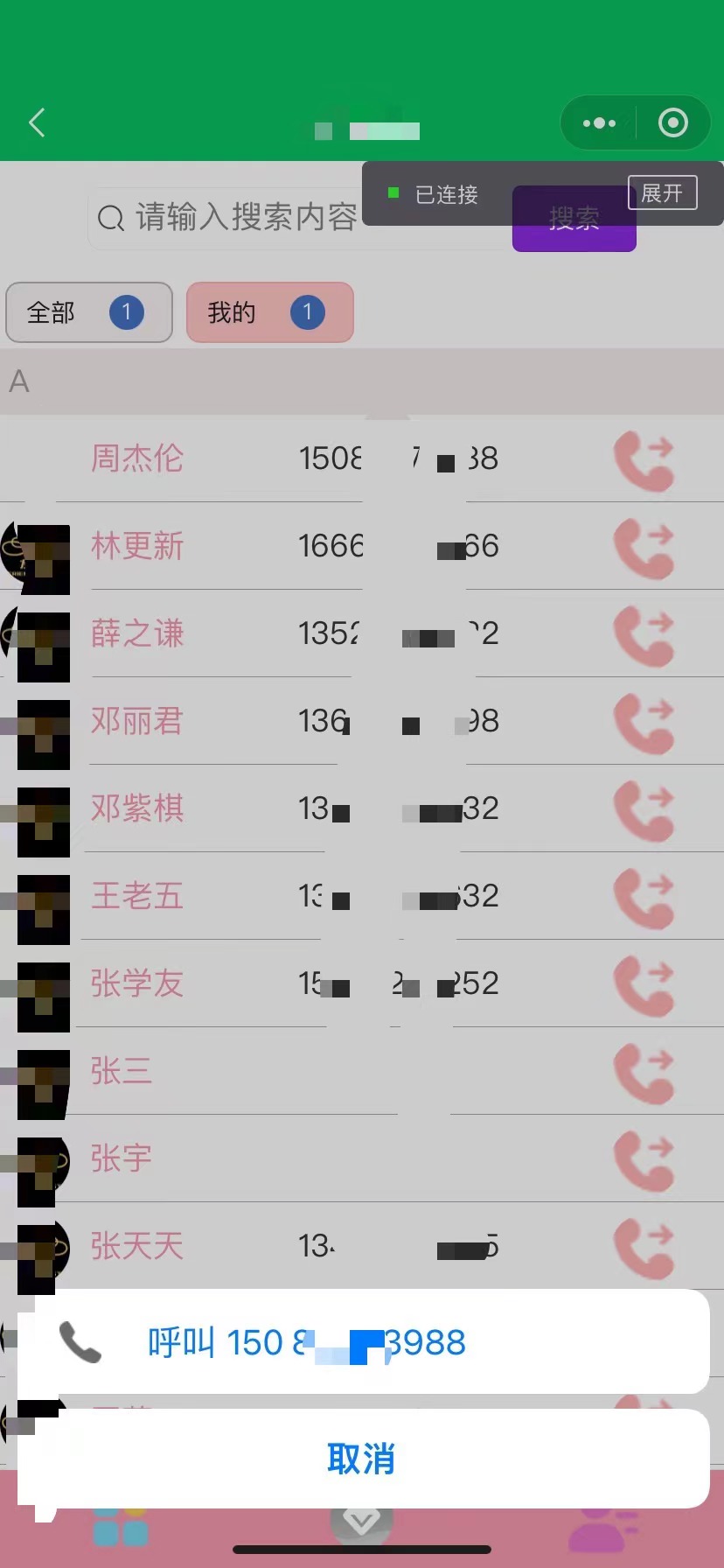This screenshot has width=724, height=1568.
Task: Call 林更新 using the phone icon
Action: pos(644,547)
